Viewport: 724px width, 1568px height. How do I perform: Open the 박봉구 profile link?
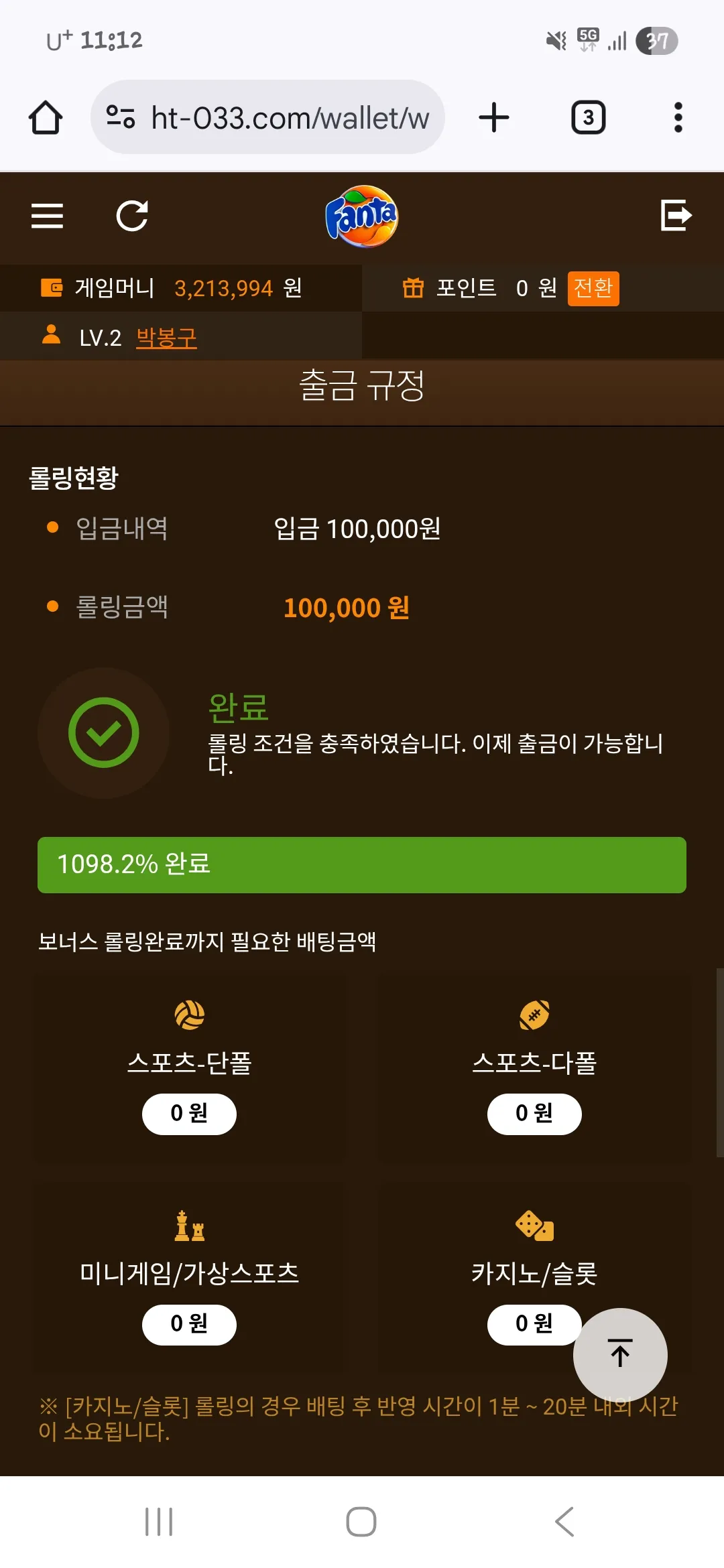point(166,338)
